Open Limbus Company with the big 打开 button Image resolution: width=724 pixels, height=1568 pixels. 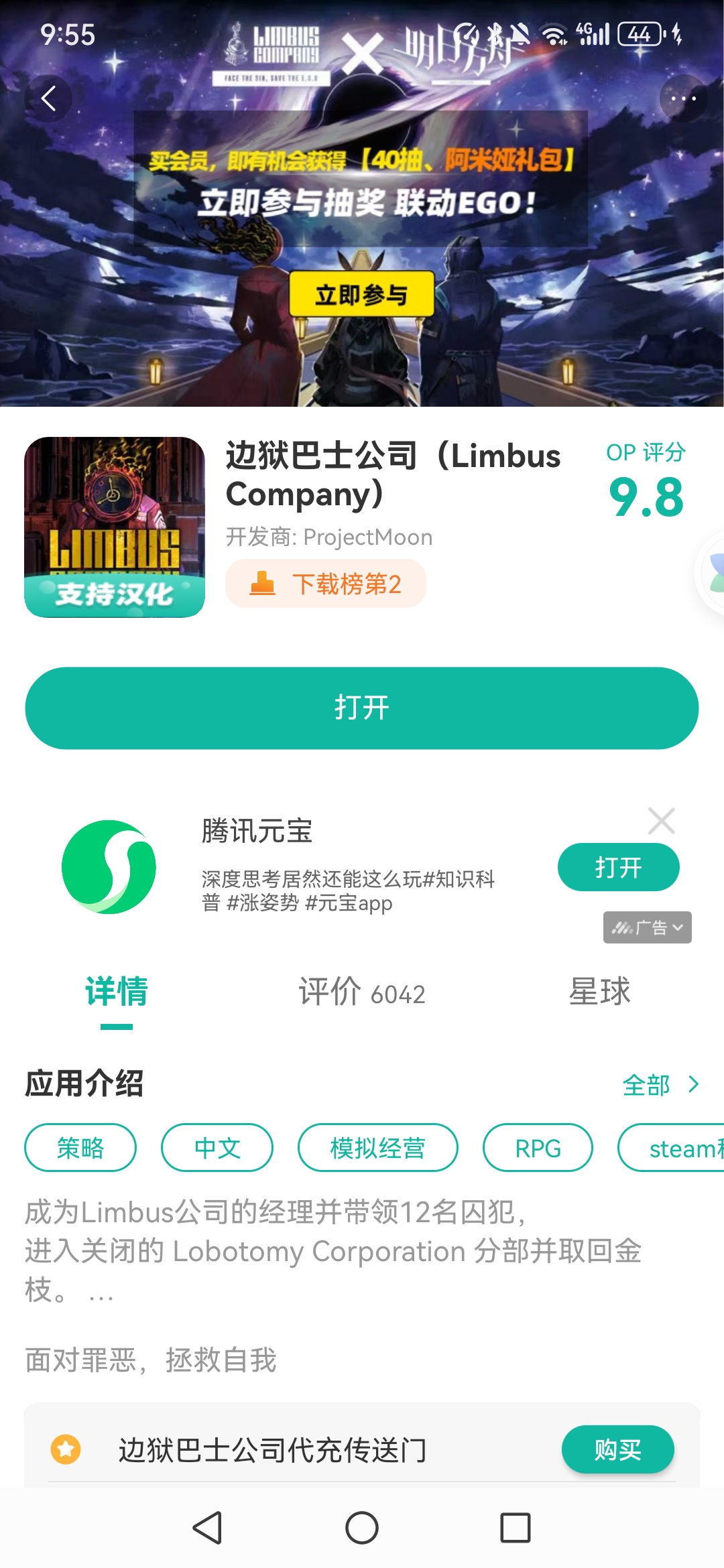pyautogui.click(x=362, y=708)
